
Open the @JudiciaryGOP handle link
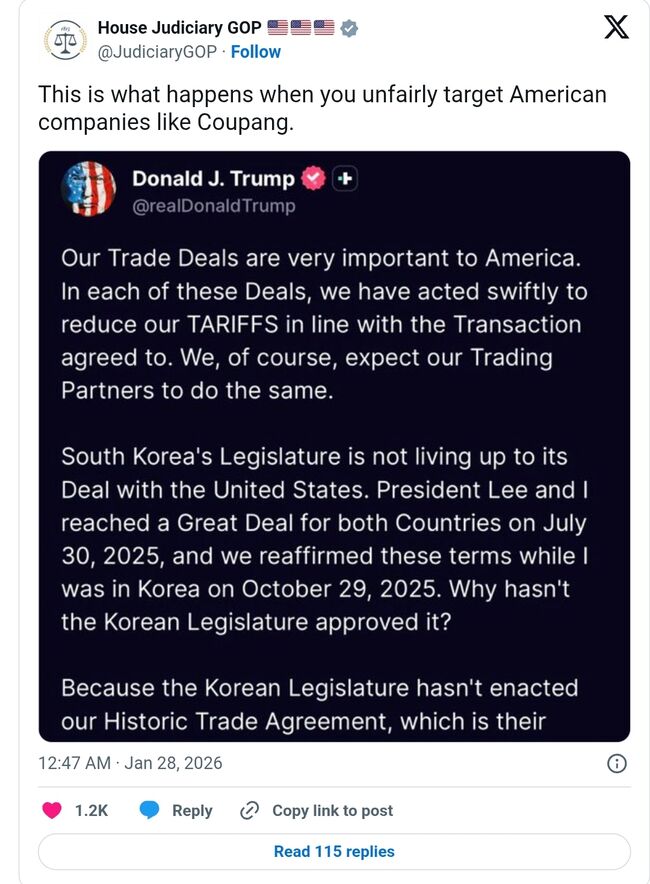pos(157,52)
